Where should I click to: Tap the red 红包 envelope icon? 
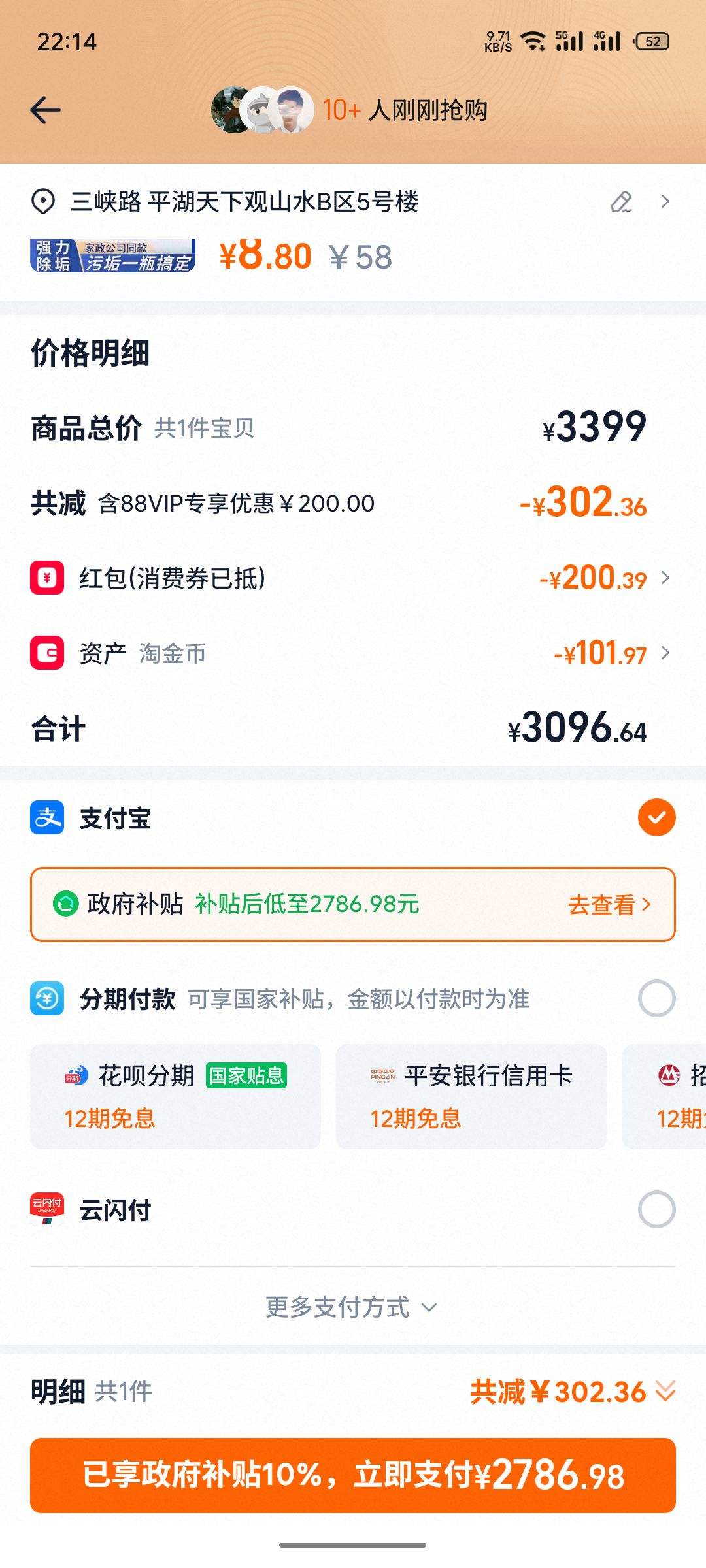click(x=47, y=578)
